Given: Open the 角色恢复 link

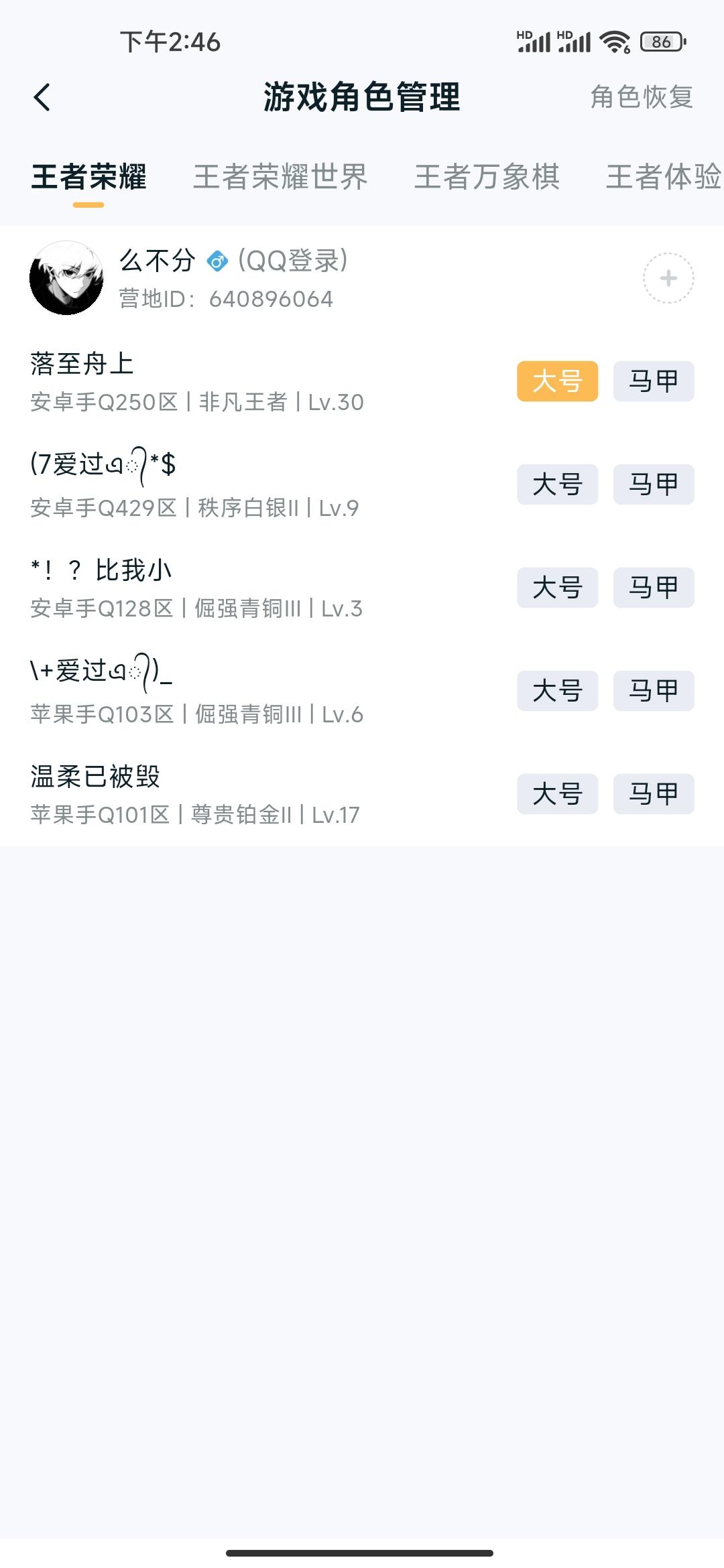Looking at the screenshot, I should click(642, 97).
